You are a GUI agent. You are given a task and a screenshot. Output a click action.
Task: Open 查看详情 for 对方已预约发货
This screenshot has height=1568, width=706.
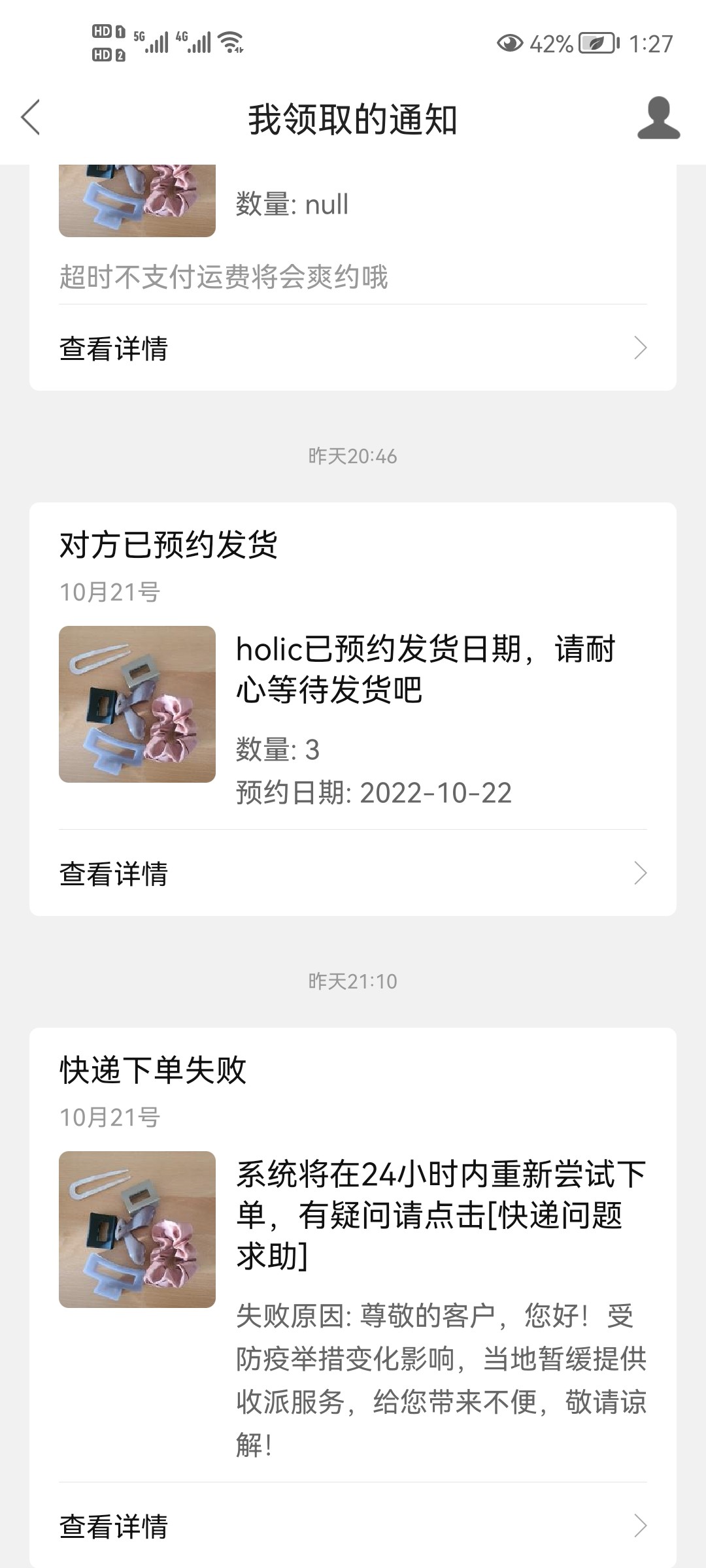coord(353,874)
